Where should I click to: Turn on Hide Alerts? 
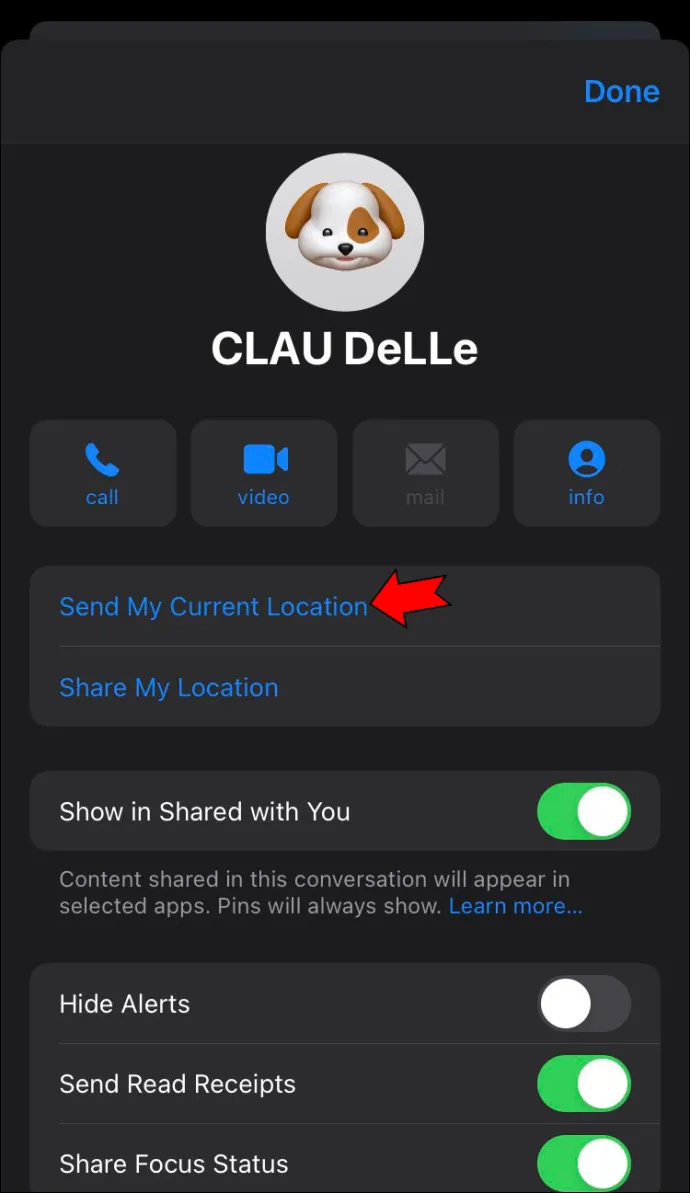(583, 1004)
